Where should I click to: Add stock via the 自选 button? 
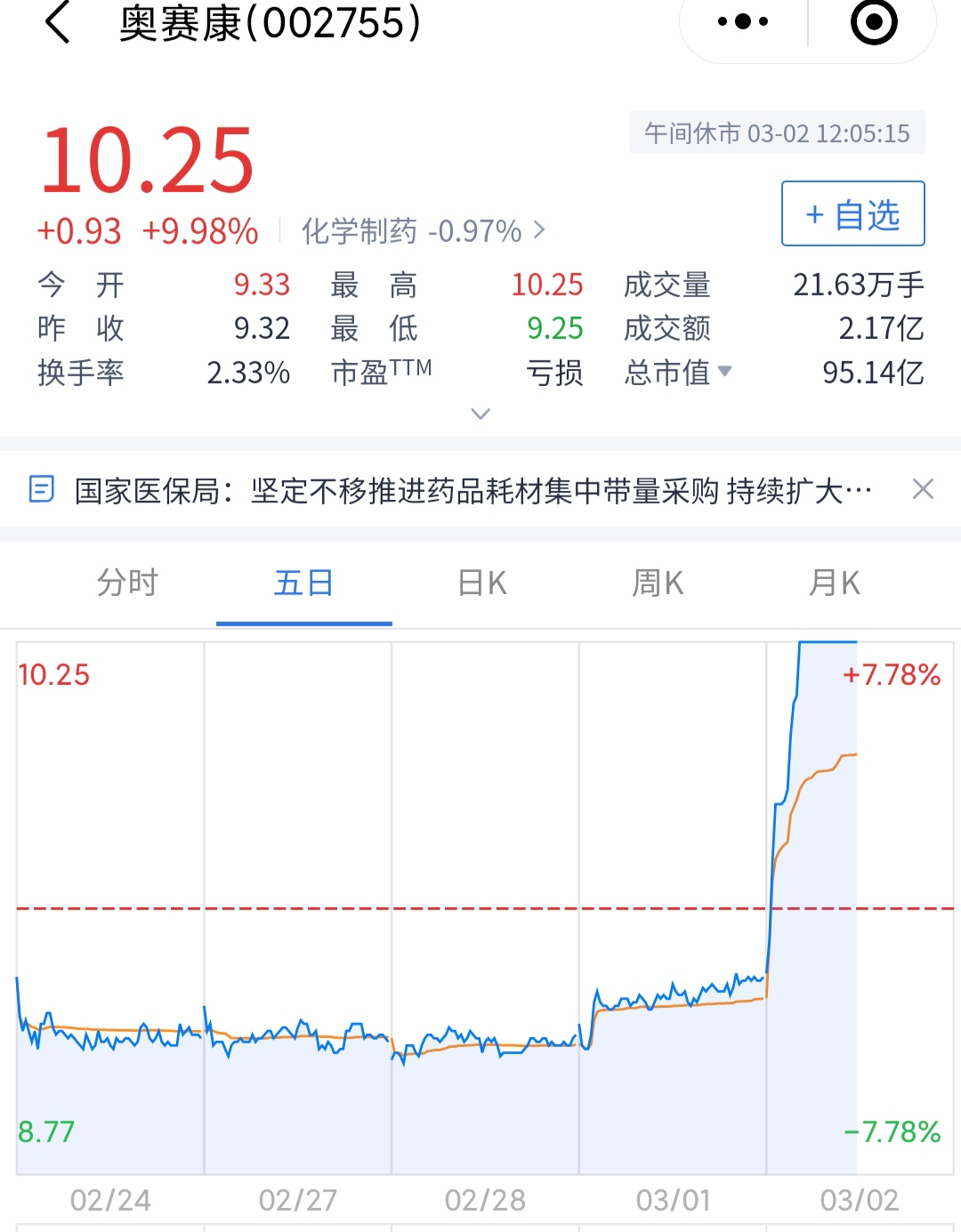pos(852,214)
